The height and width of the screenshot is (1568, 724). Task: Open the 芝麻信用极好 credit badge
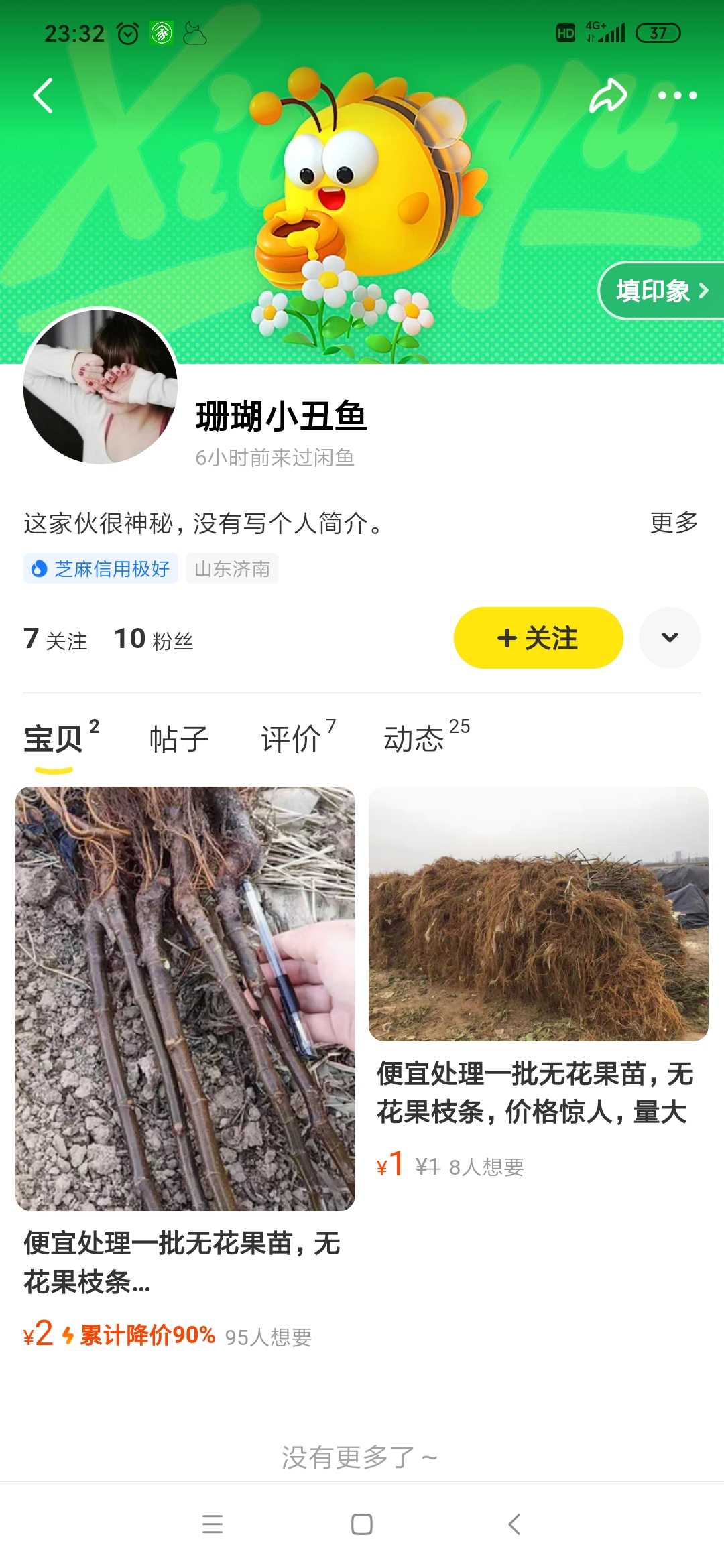click(x=101, y=568)
